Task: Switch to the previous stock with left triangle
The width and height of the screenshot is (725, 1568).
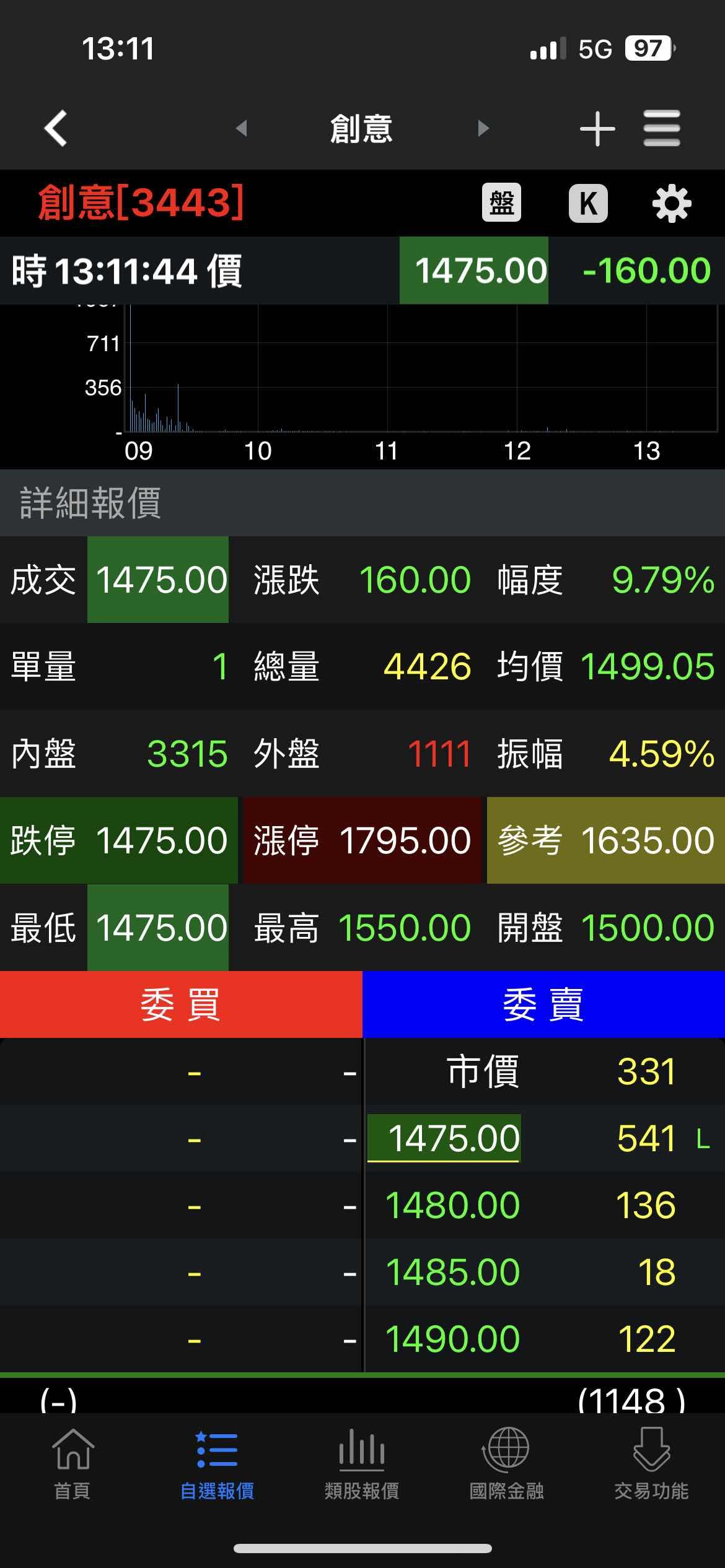Action: [x=242, y=128]
